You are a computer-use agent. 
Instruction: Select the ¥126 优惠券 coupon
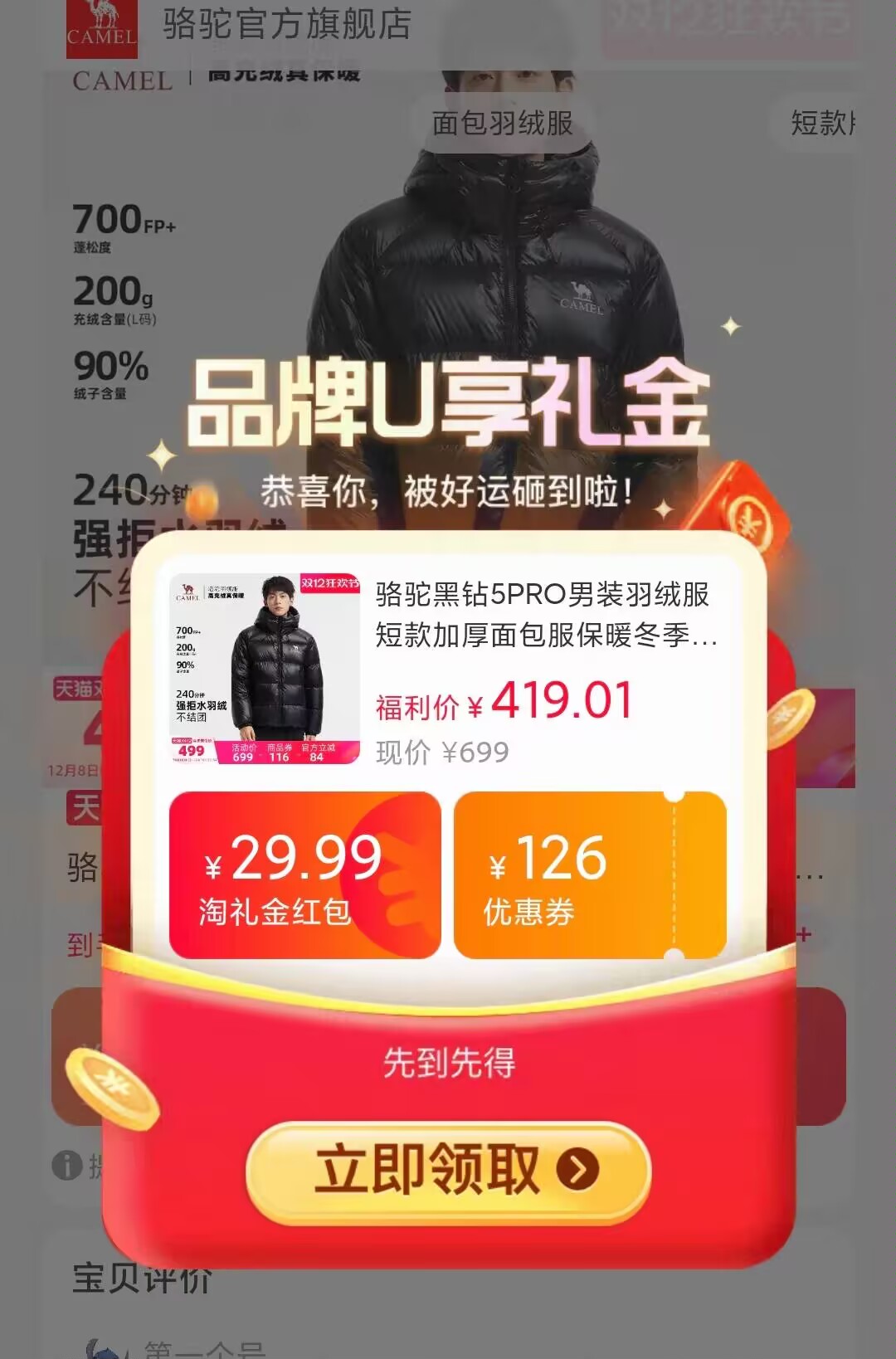click(589, 875)
